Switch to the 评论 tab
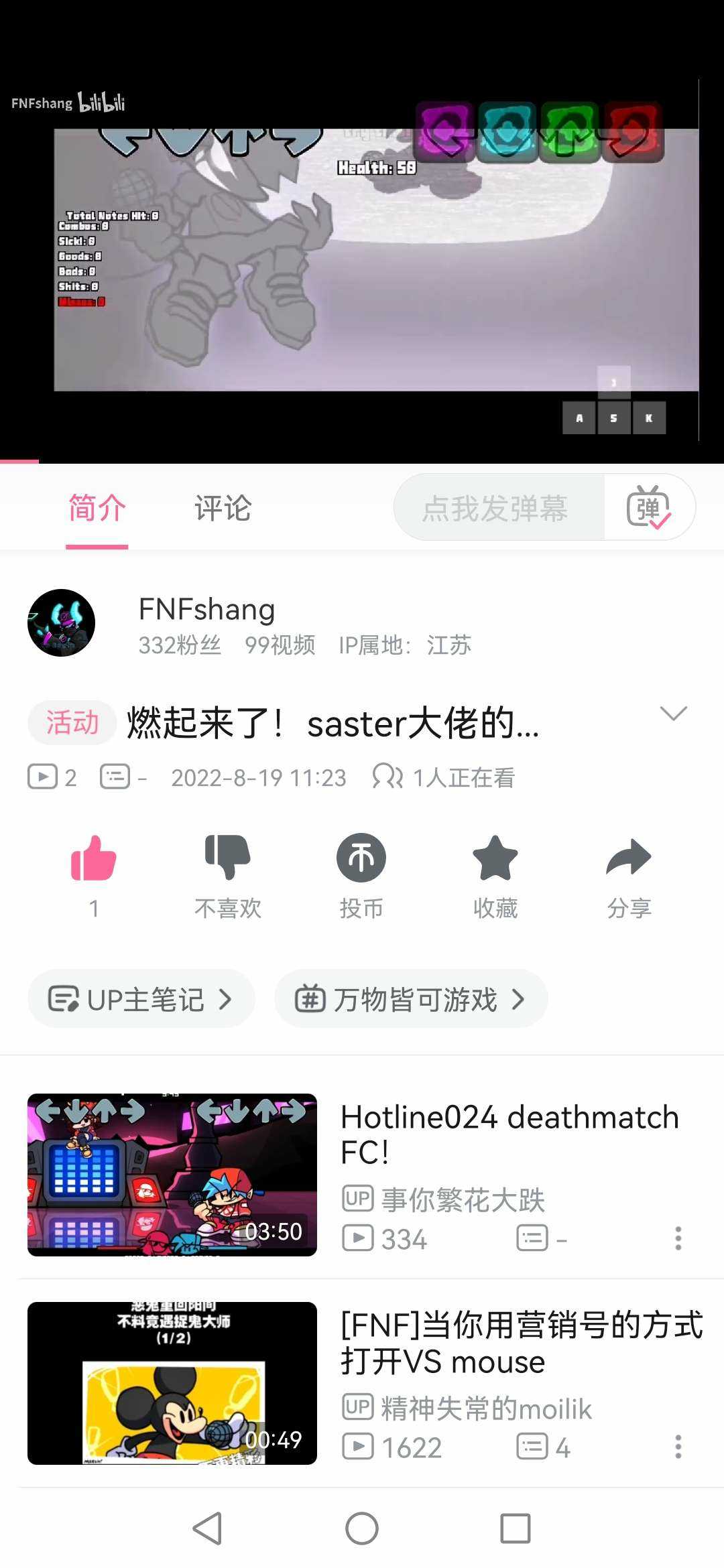 tap(223, 509)
